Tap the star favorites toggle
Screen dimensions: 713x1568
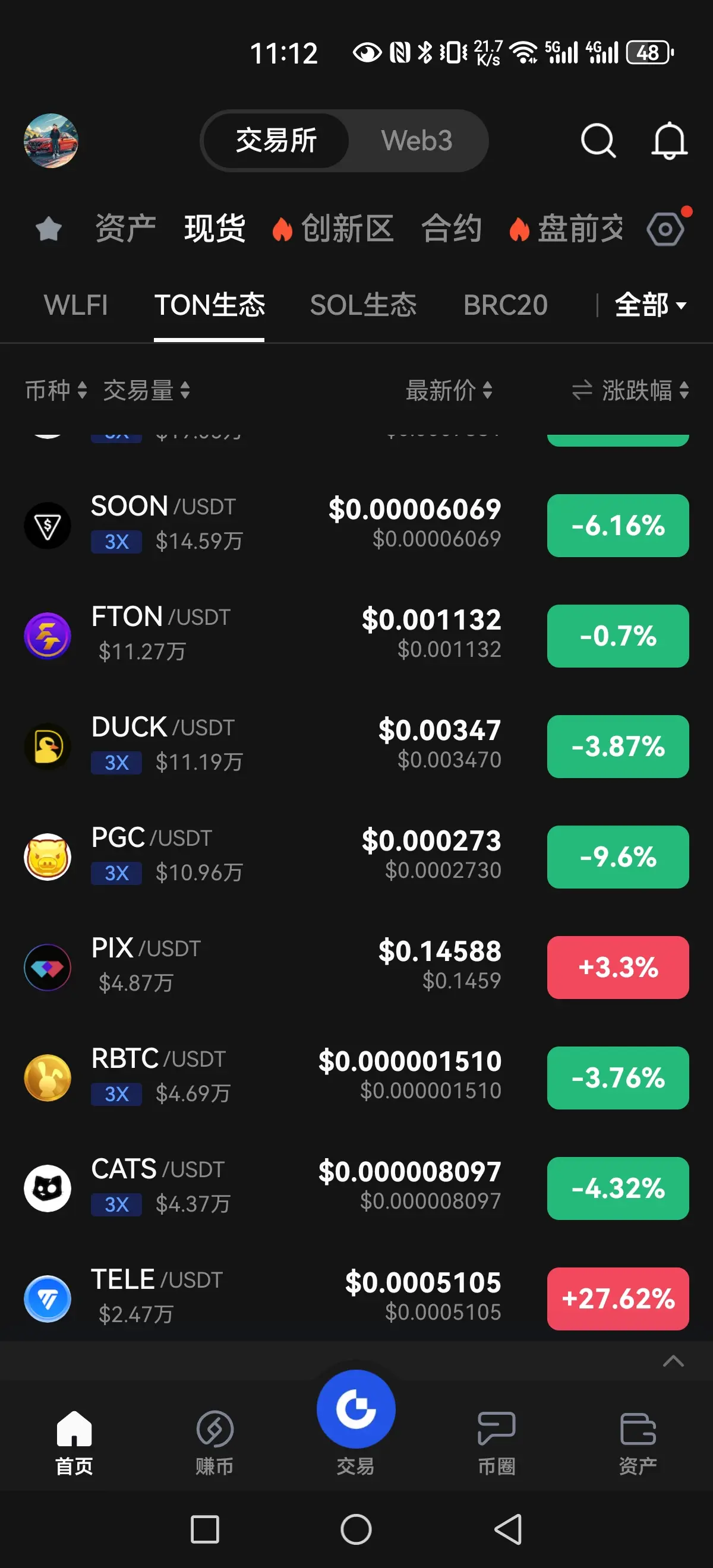click(x=48, y=228)
